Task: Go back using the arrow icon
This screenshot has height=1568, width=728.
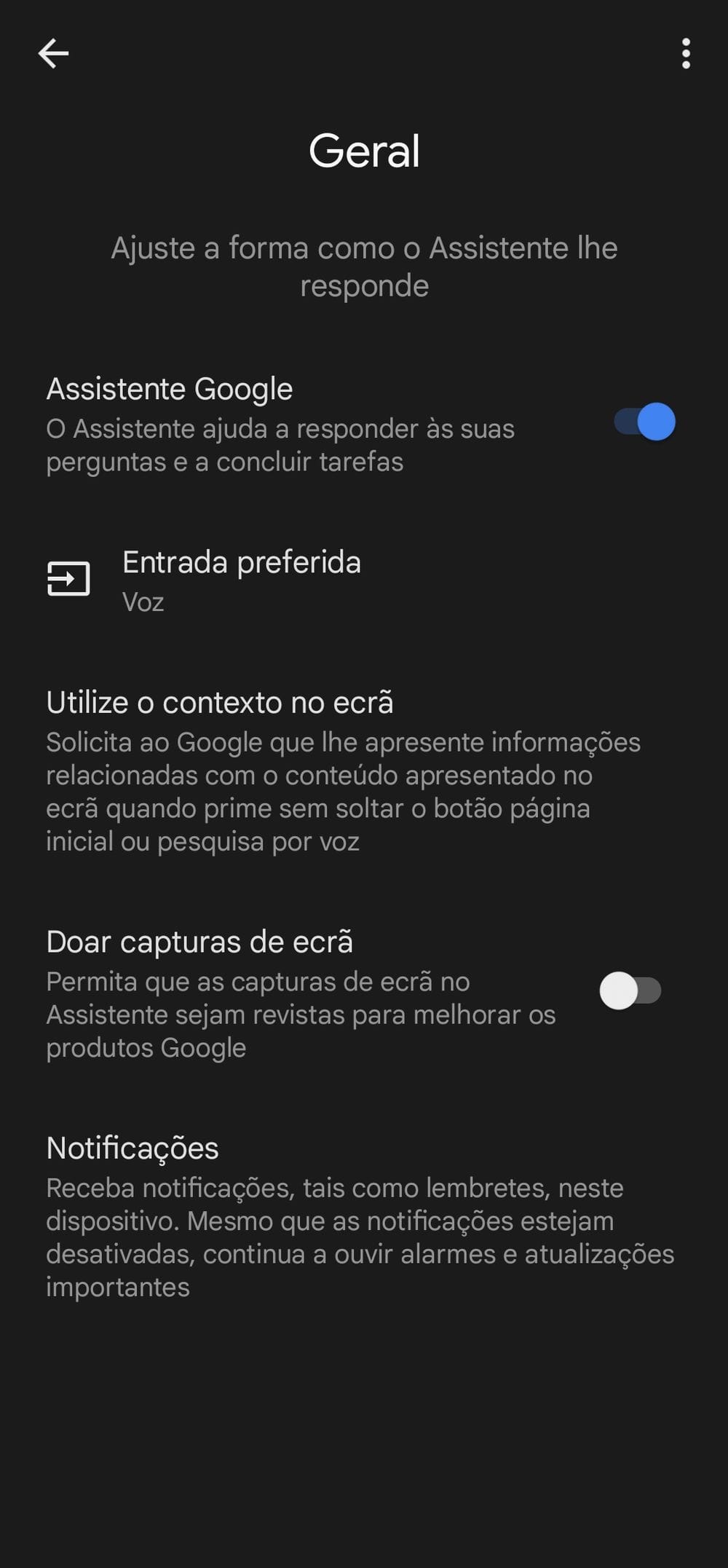Action: coord(53,54)
